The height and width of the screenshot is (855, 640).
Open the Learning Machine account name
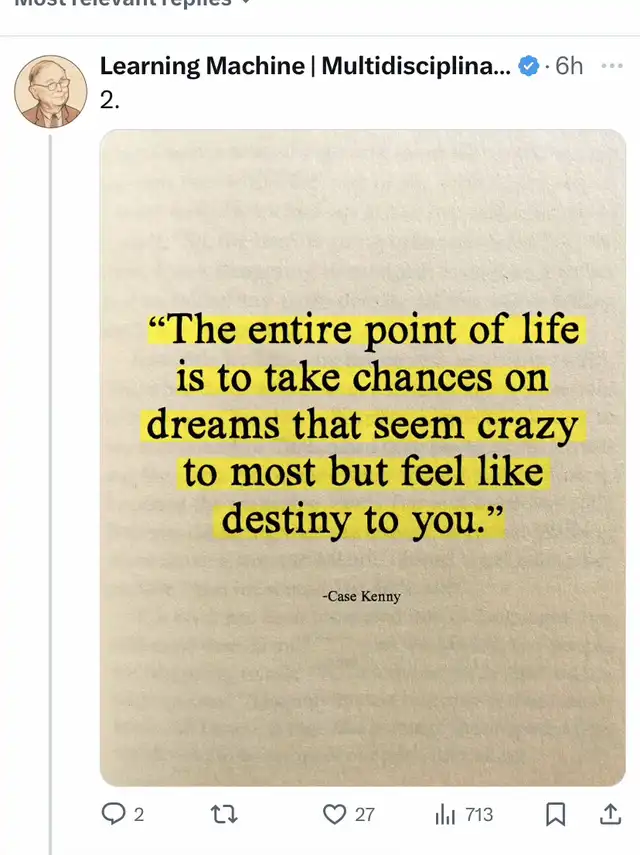pos(305,67)
